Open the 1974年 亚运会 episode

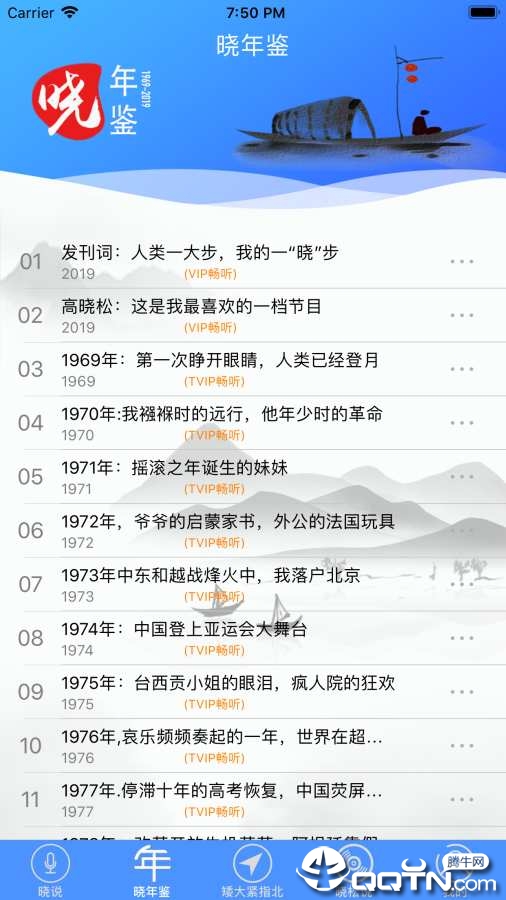point(253,638)
